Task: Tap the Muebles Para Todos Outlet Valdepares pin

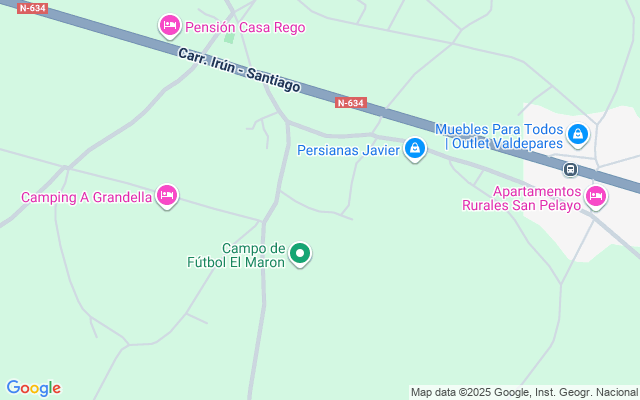Action: (x=577, y=133)
